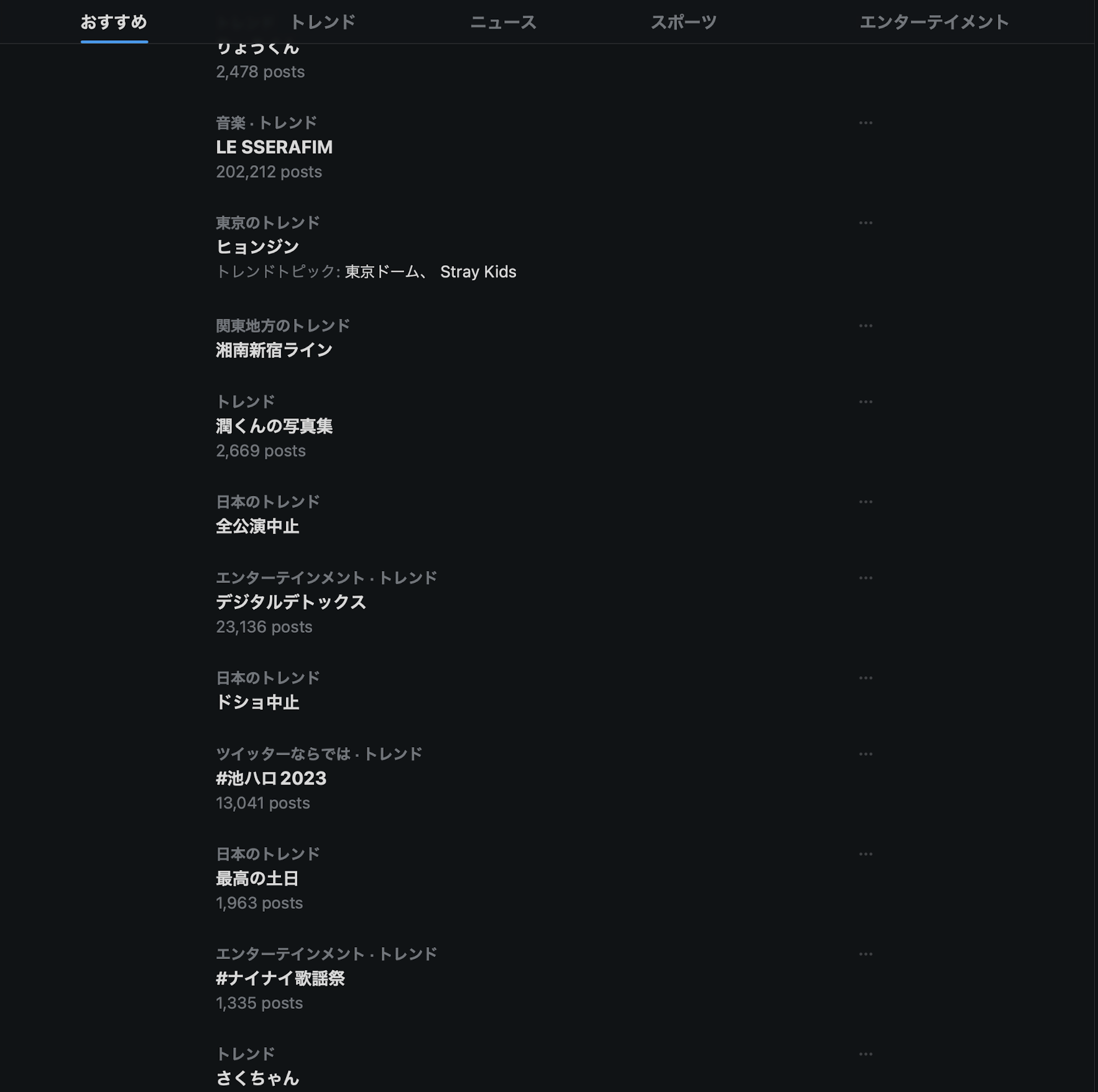The height and width of the screenshot is (1092, 1098).
Task: Open more options for 最高の土日
Action: pos(865,854)
